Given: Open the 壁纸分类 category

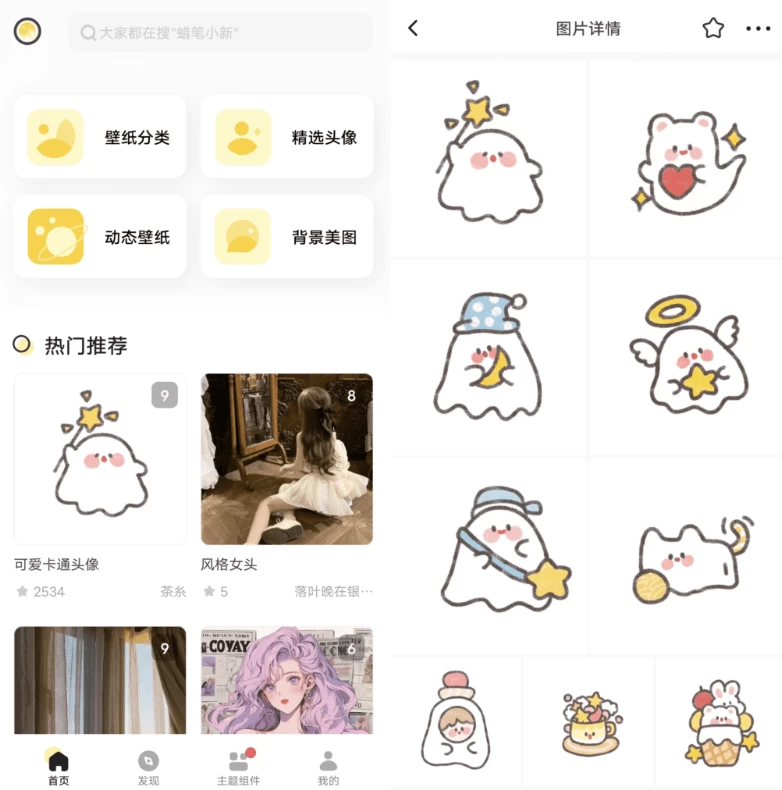Looking at the screenshot, I should [100, 137].
